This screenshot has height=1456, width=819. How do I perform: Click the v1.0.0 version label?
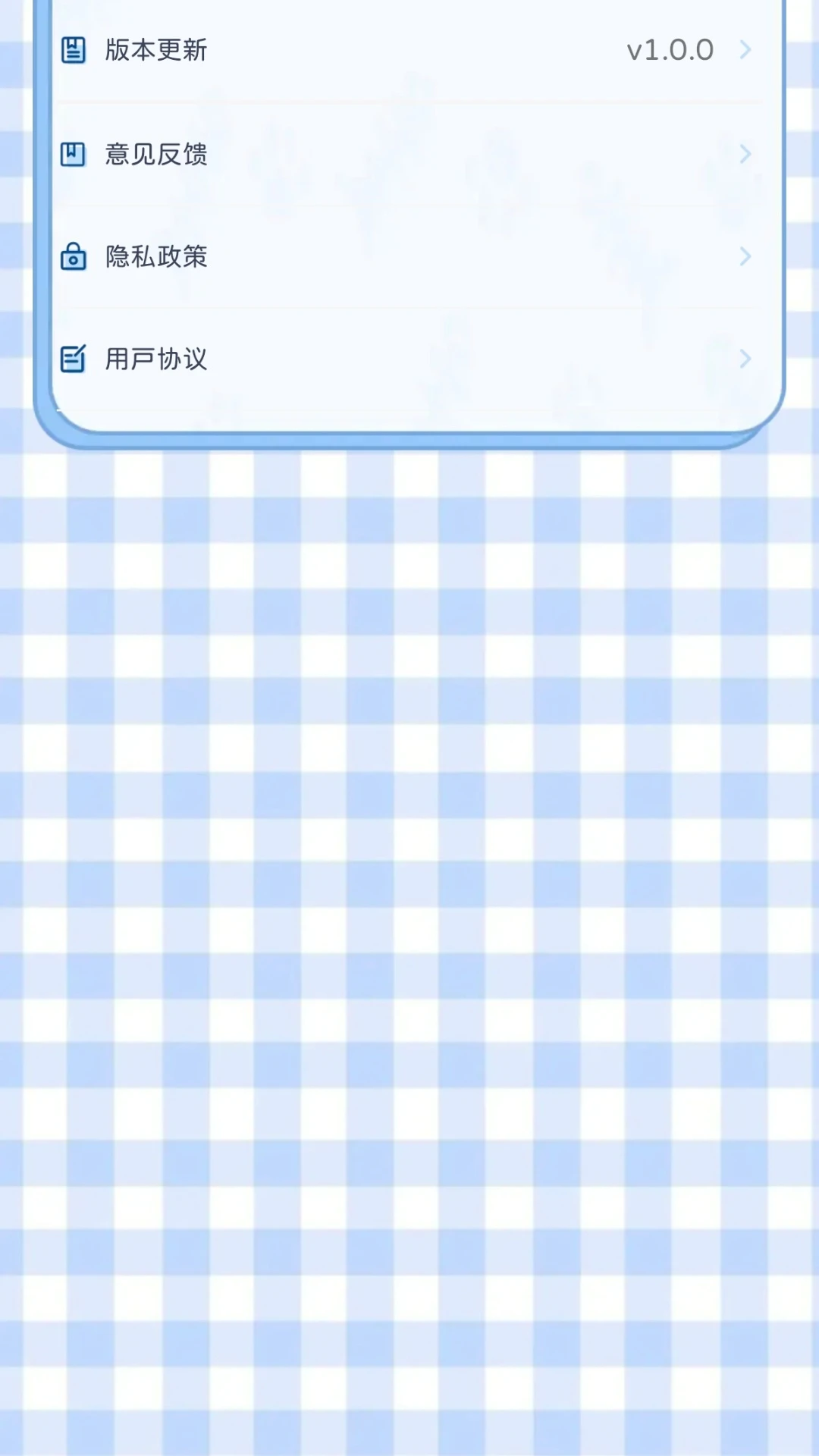[670, 49]
